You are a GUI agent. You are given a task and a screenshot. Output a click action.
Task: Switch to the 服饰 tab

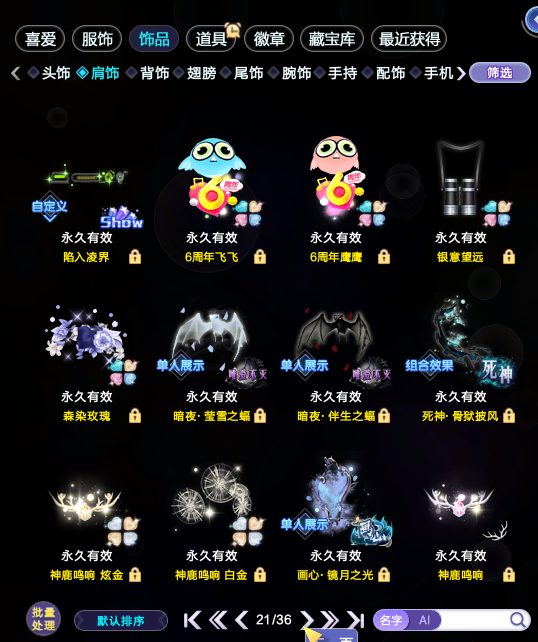click(x=97, y=39)
